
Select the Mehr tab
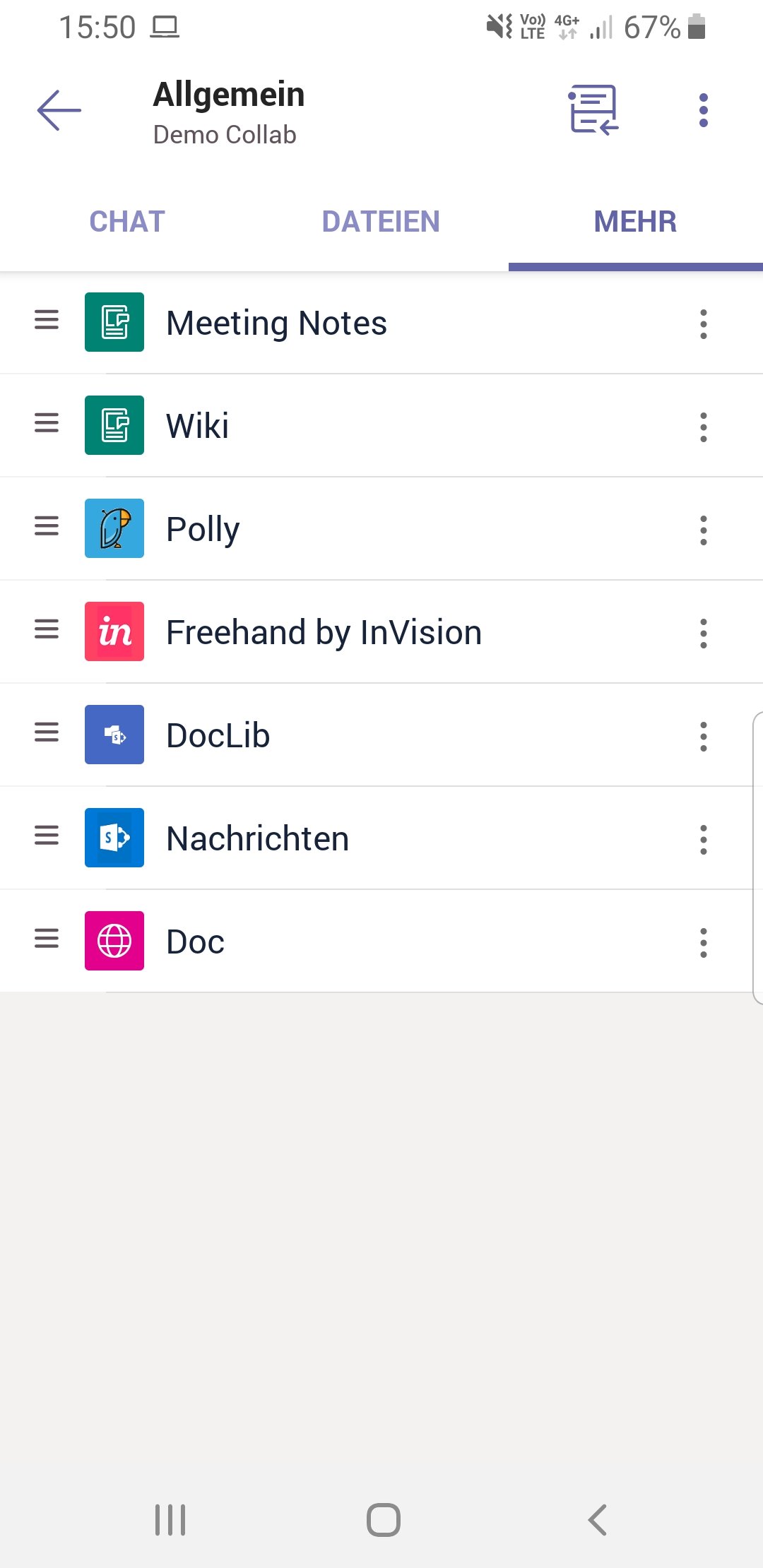635,222
